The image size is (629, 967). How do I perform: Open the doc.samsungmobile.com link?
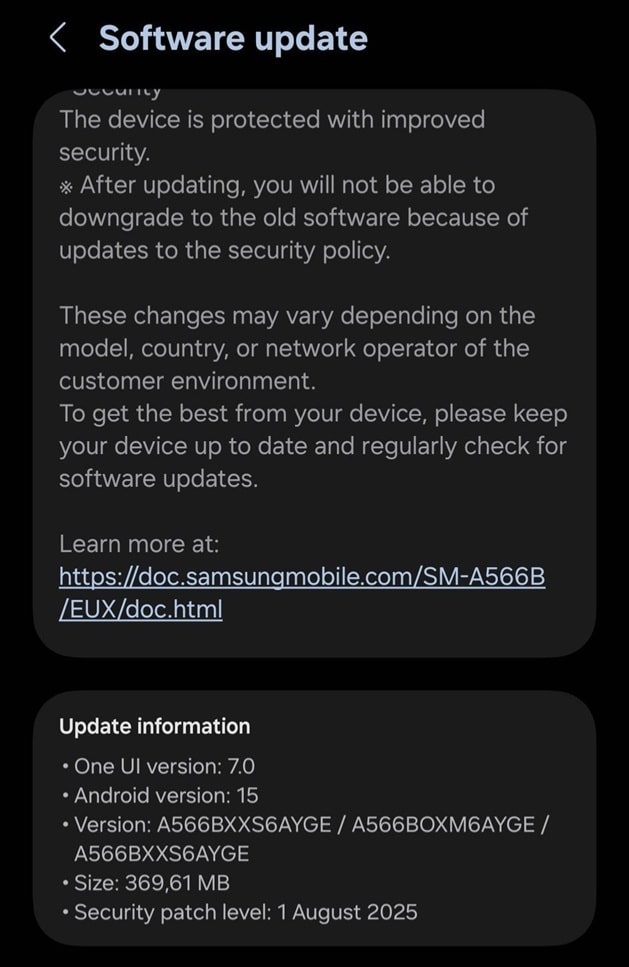click(x=301, y=578)
